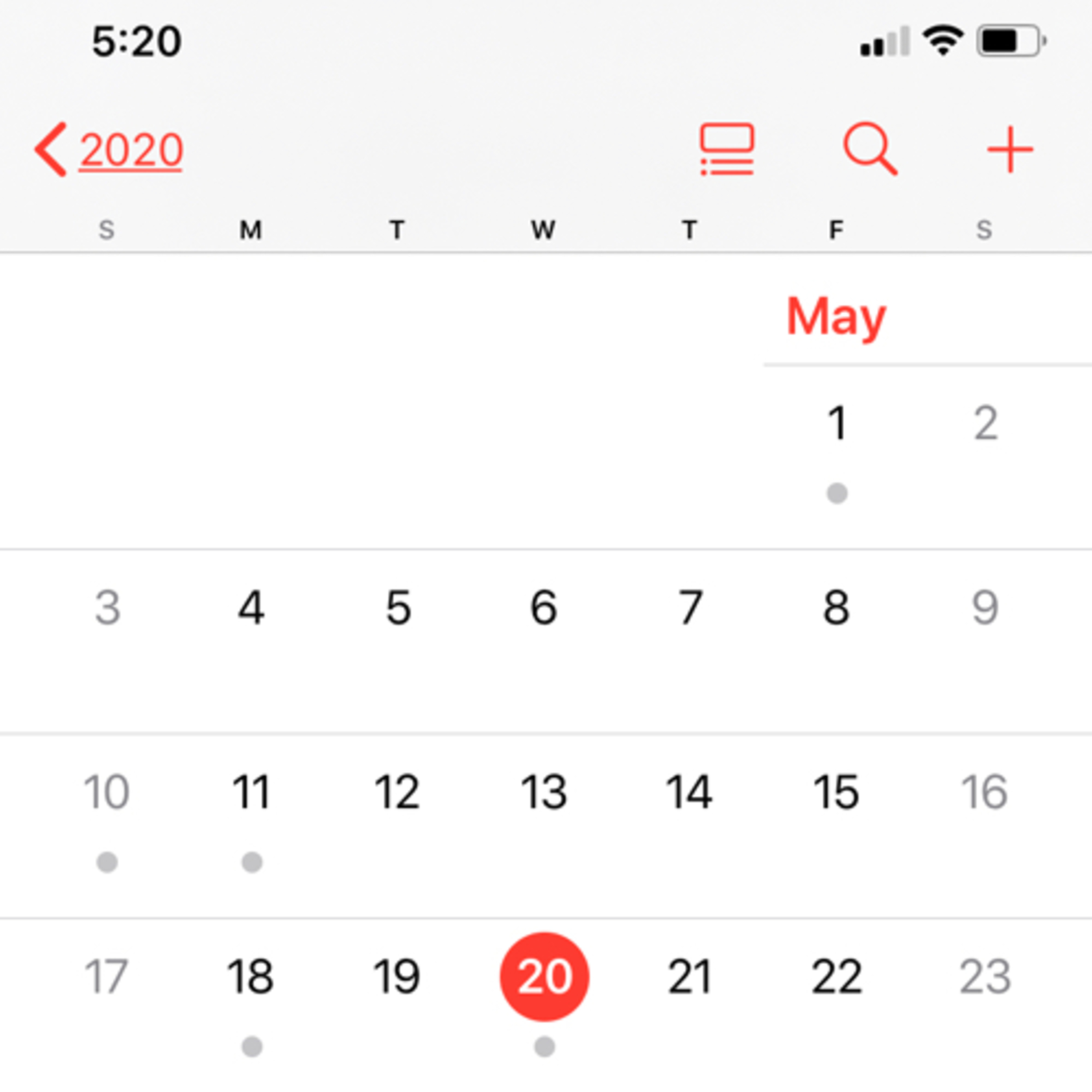The height and width of the screenshot is (1092, 1092).
Task: Choose May 10 with its event
Action: 107,792
